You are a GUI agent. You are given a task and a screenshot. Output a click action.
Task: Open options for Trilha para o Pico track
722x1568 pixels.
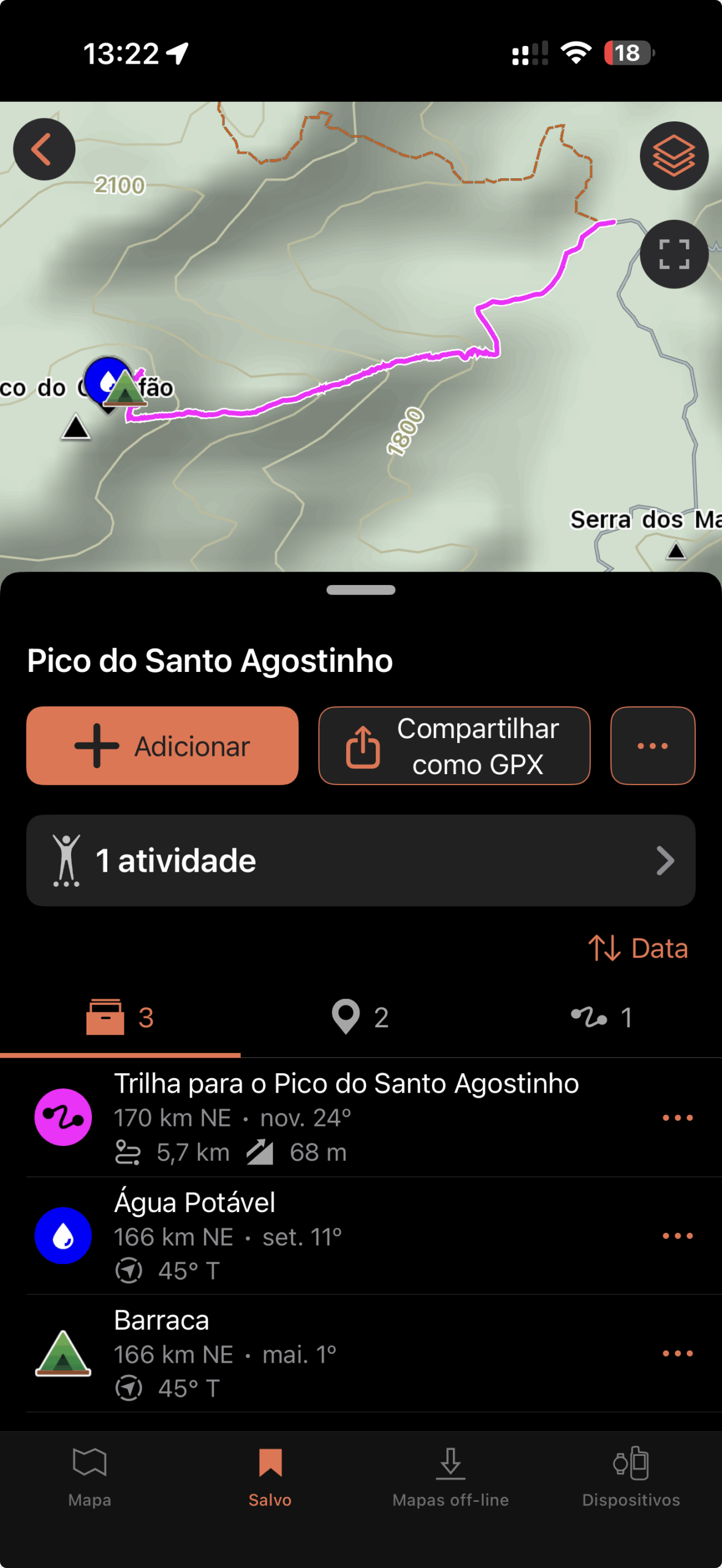click(x=677, y=1118)
